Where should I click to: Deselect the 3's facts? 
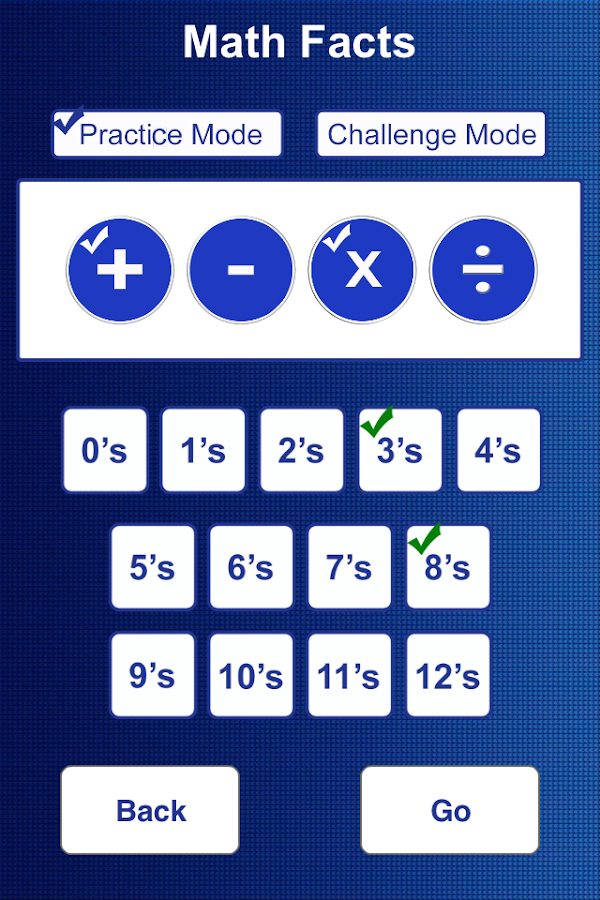400,450
